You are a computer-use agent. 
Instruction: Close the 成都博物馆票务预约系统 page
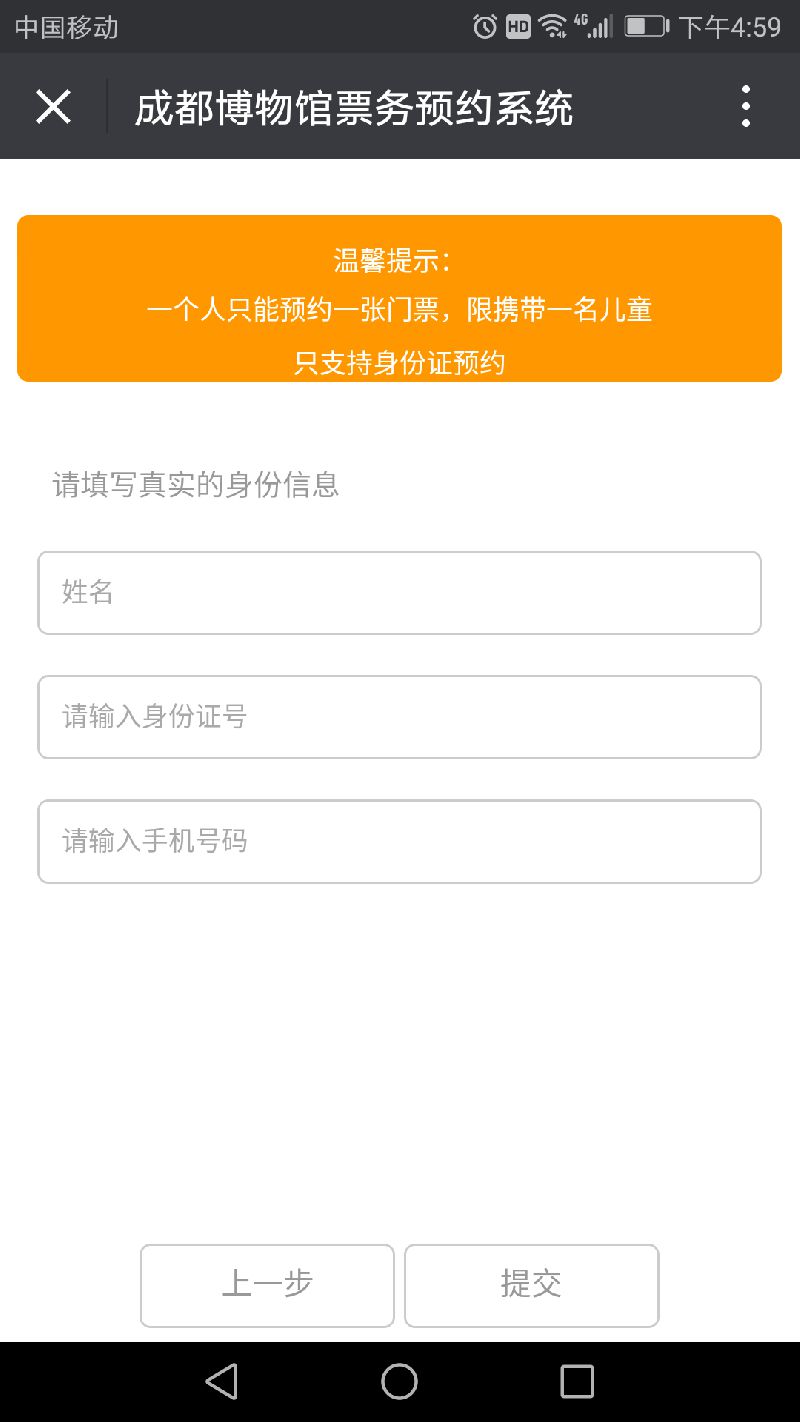tap(53, 106)
